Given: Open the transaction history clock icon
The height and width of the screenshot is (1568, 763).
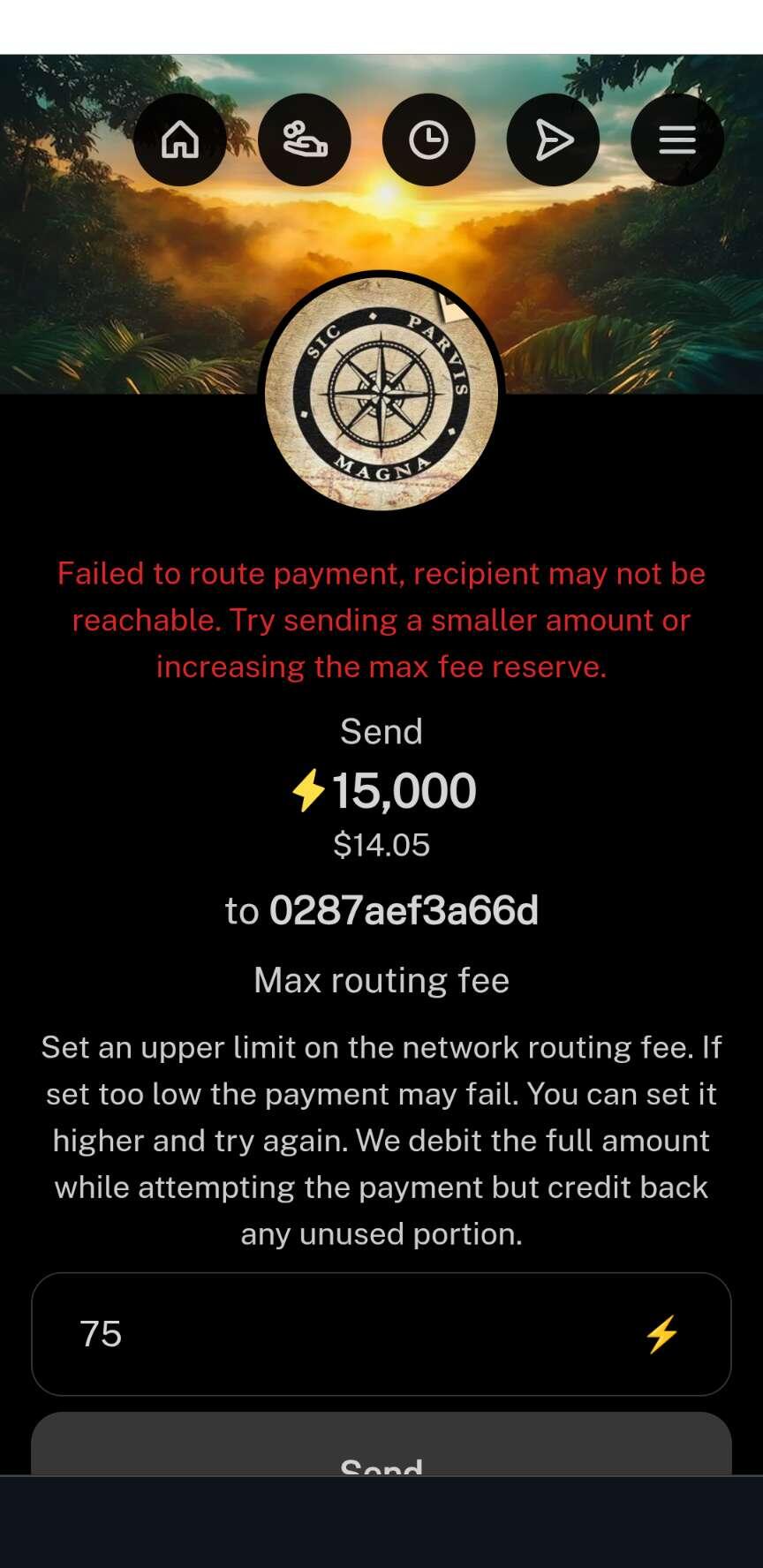Looking at the screenshot, I should pyautogui.click(x=429, y=139).
